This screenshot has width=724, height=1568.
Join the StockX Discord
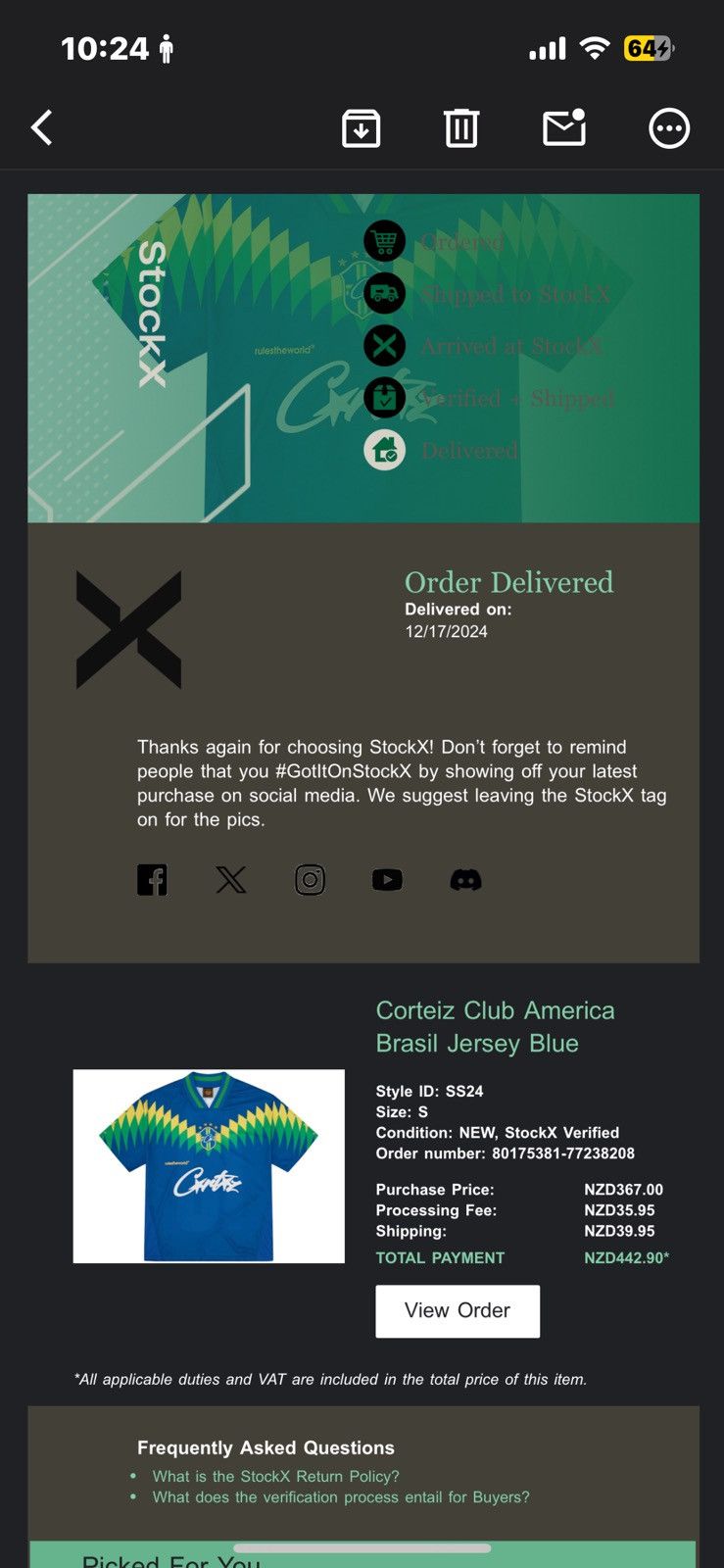[465, 880]
